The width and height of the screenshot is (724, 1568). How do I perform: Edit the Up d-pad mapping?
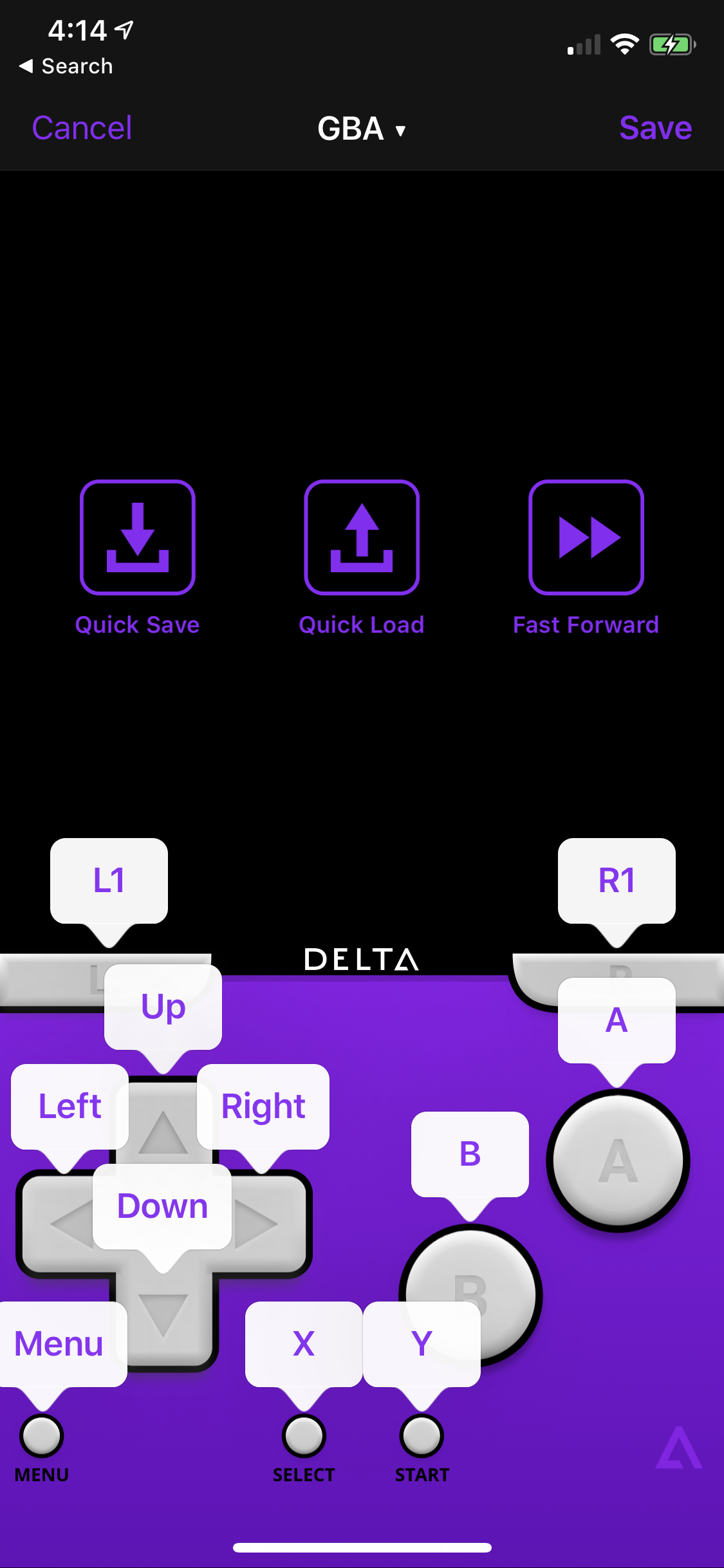[x=163, y=1006]
